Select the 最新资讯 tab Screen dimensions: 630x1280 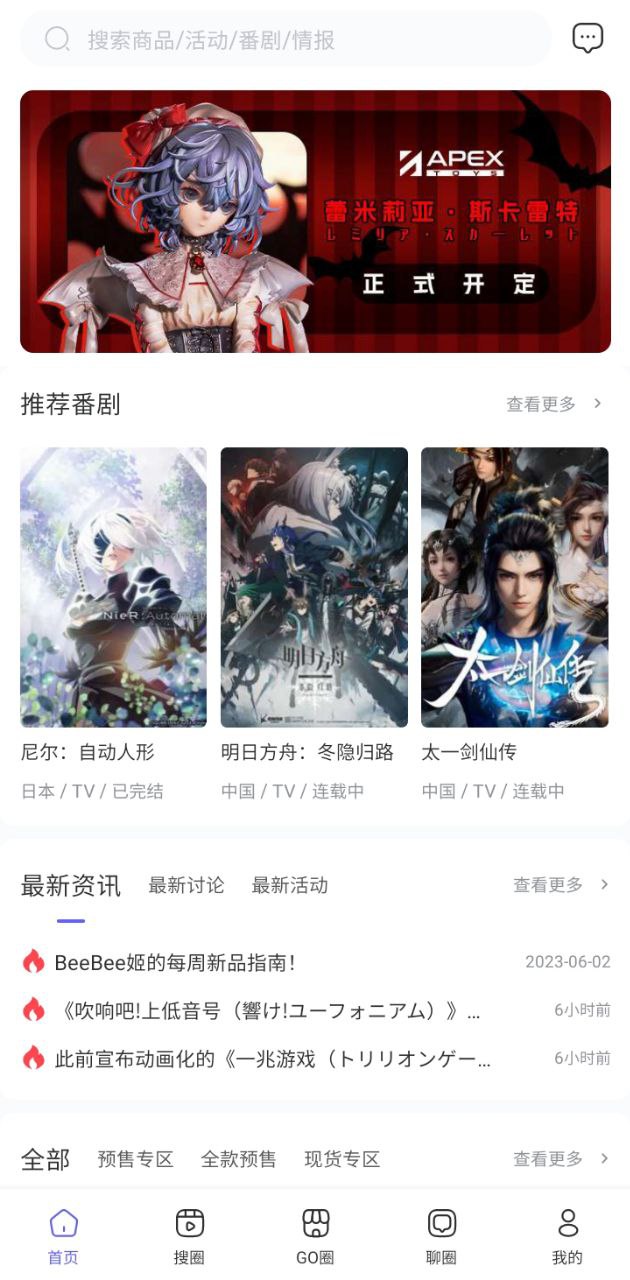(x=70, y=885)
